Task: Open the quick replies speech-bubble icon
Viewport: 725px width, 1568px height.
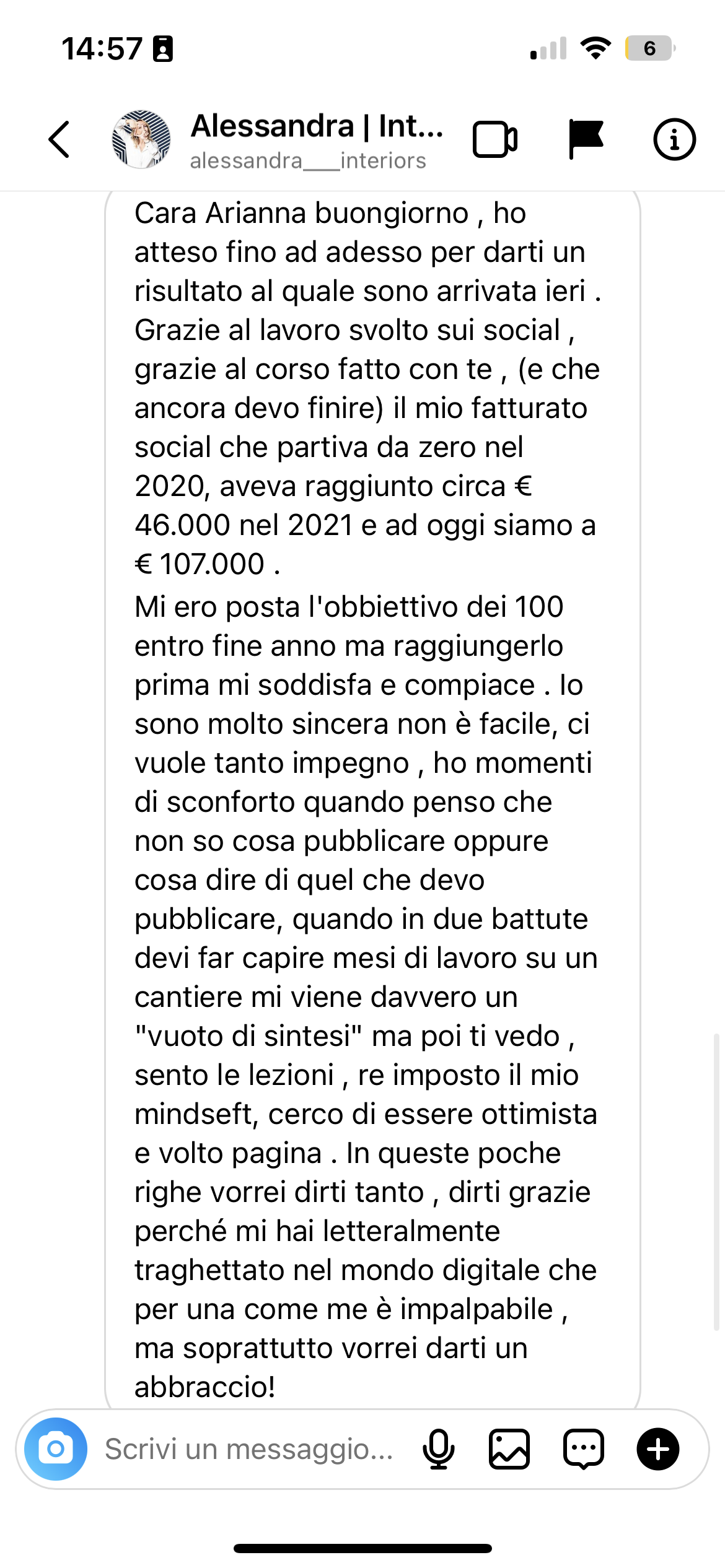Action: pyautogui.click(x=584, y=1449)
